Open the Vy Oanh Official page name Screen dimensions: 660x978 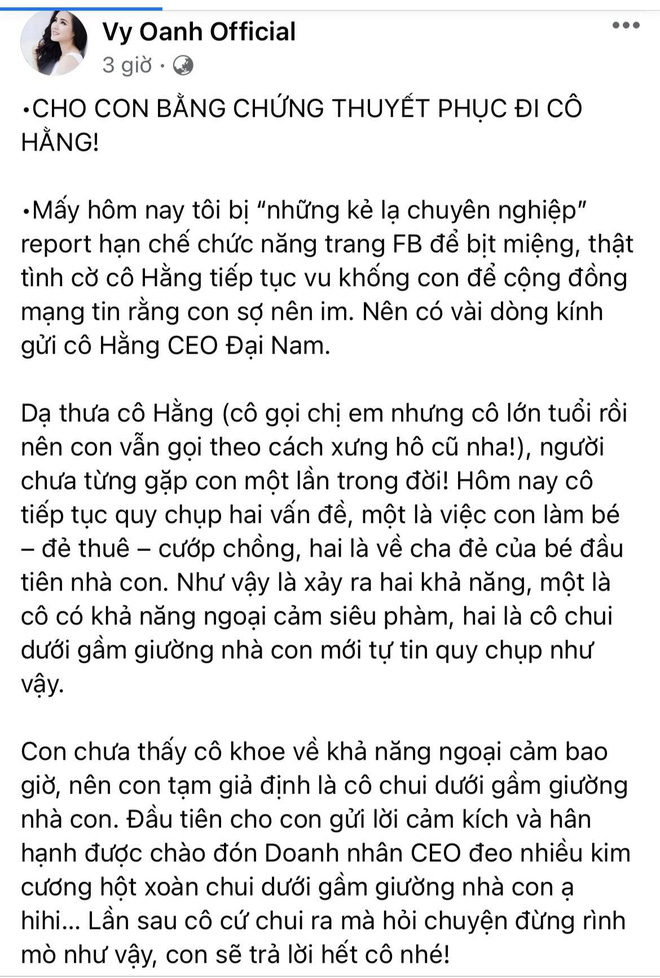(198, 31)
